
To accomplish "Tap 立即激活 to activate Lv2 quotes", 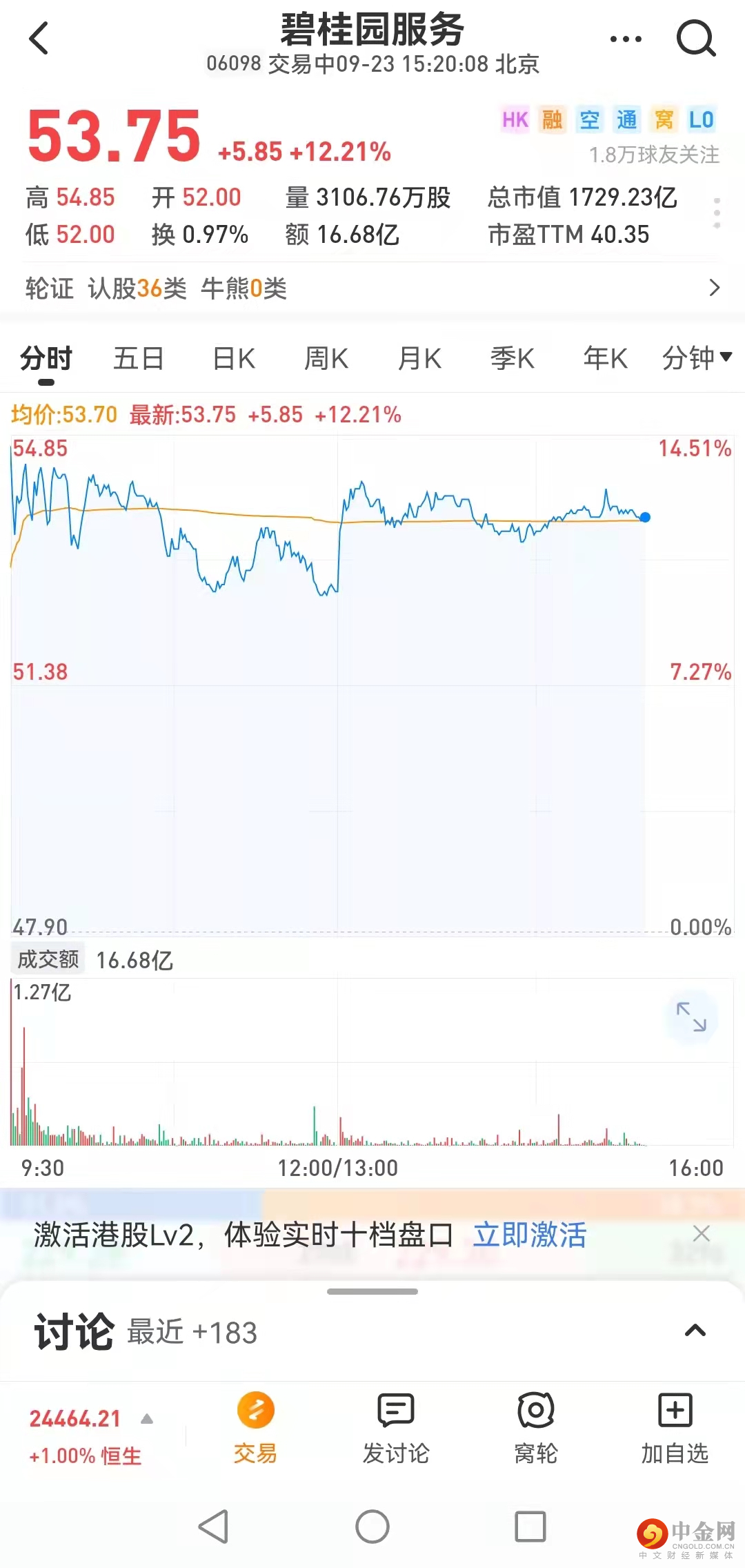I will (x=530, y=1235).
